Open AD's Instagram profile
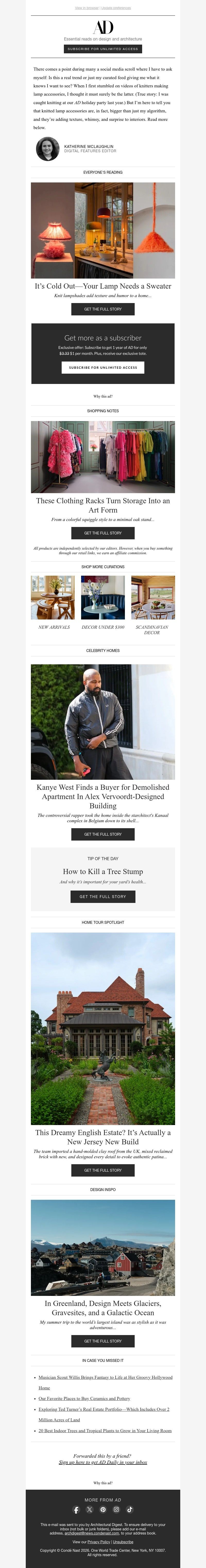Screen dimensions: 206x1568 click(116, 1510)
